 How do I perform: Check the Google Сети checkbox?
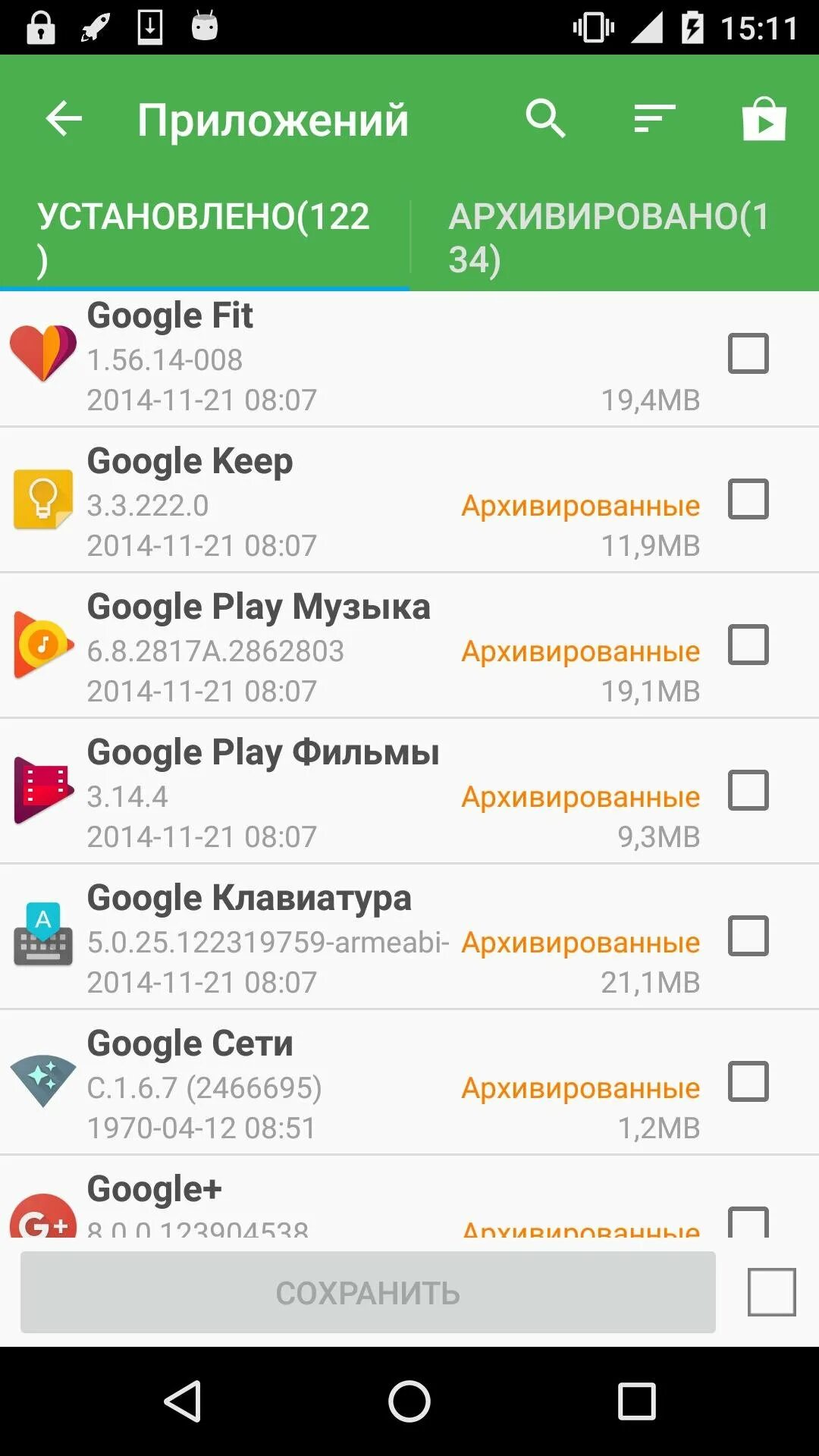click(x=748, y=1081)
